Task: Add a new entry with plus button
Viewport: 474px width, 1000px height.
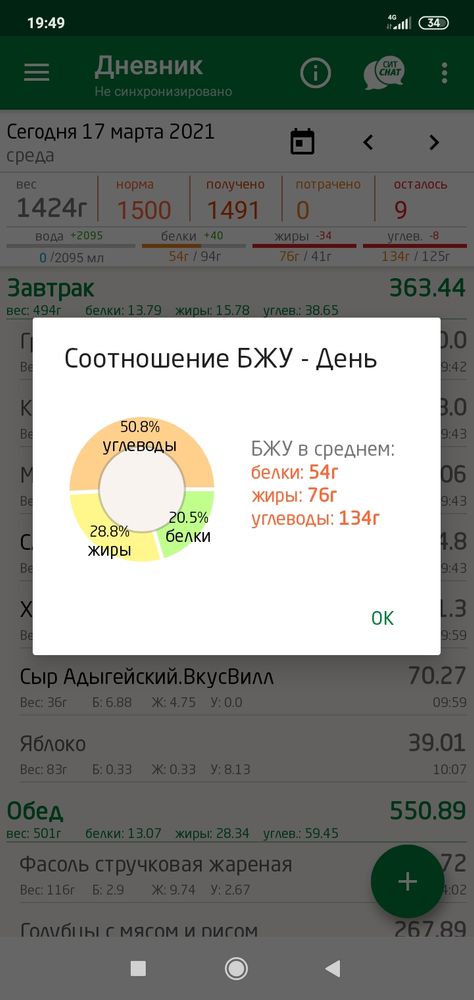Action: tap(408, 881)
